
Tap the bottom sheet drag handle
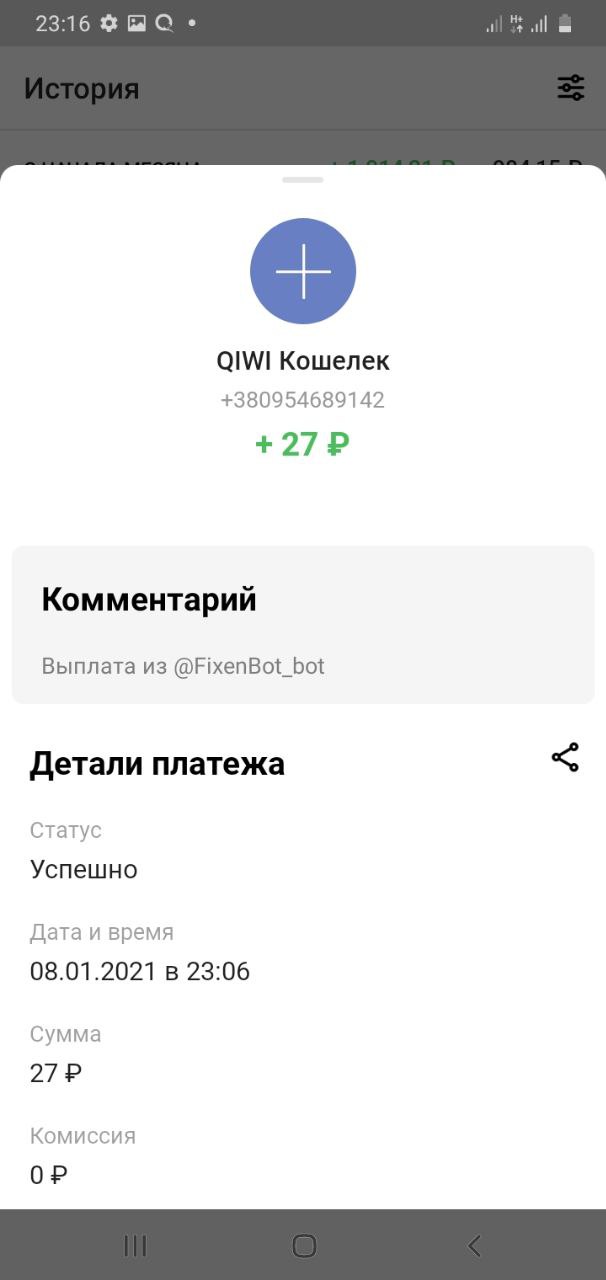pos(303,180)
